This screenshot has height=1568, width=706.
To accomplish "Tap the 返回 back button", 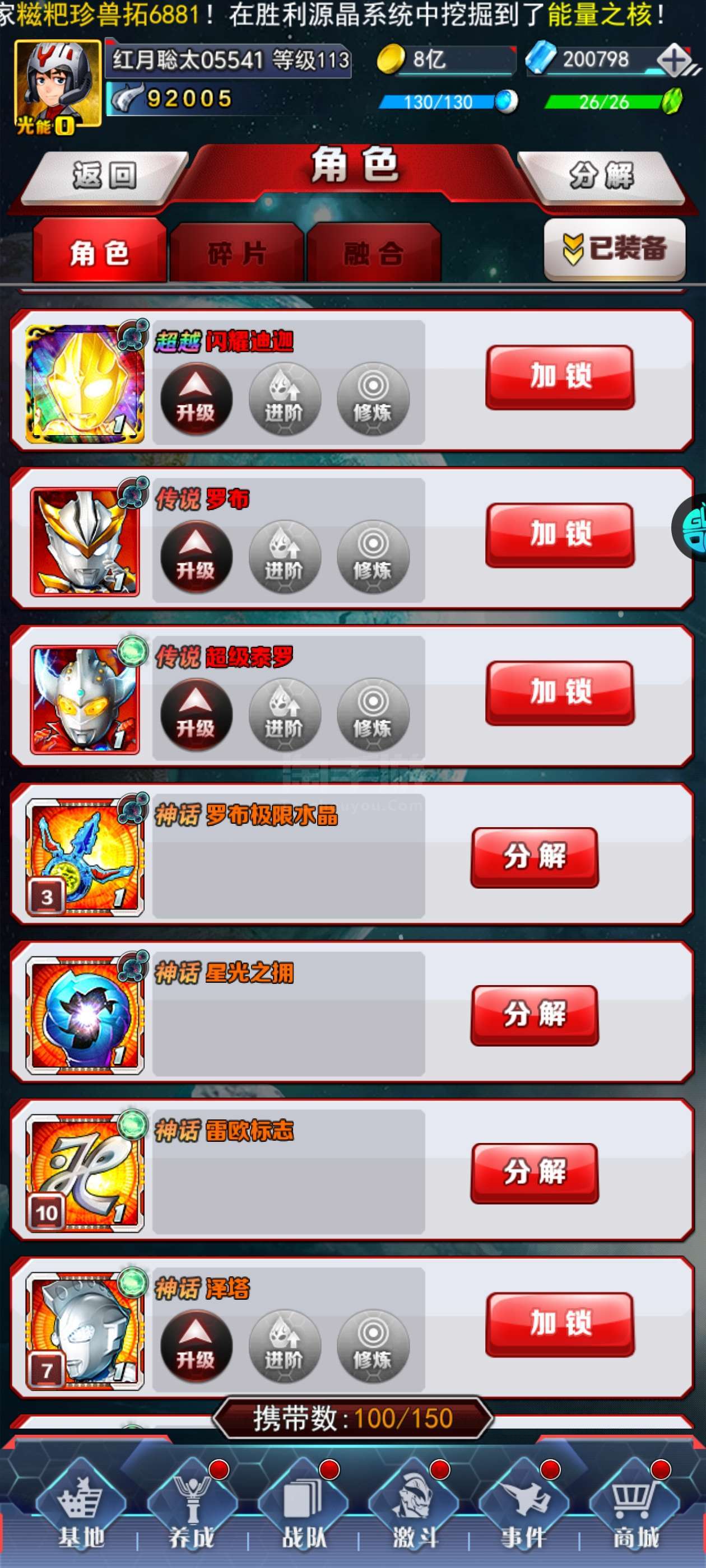I will point(104,176).
